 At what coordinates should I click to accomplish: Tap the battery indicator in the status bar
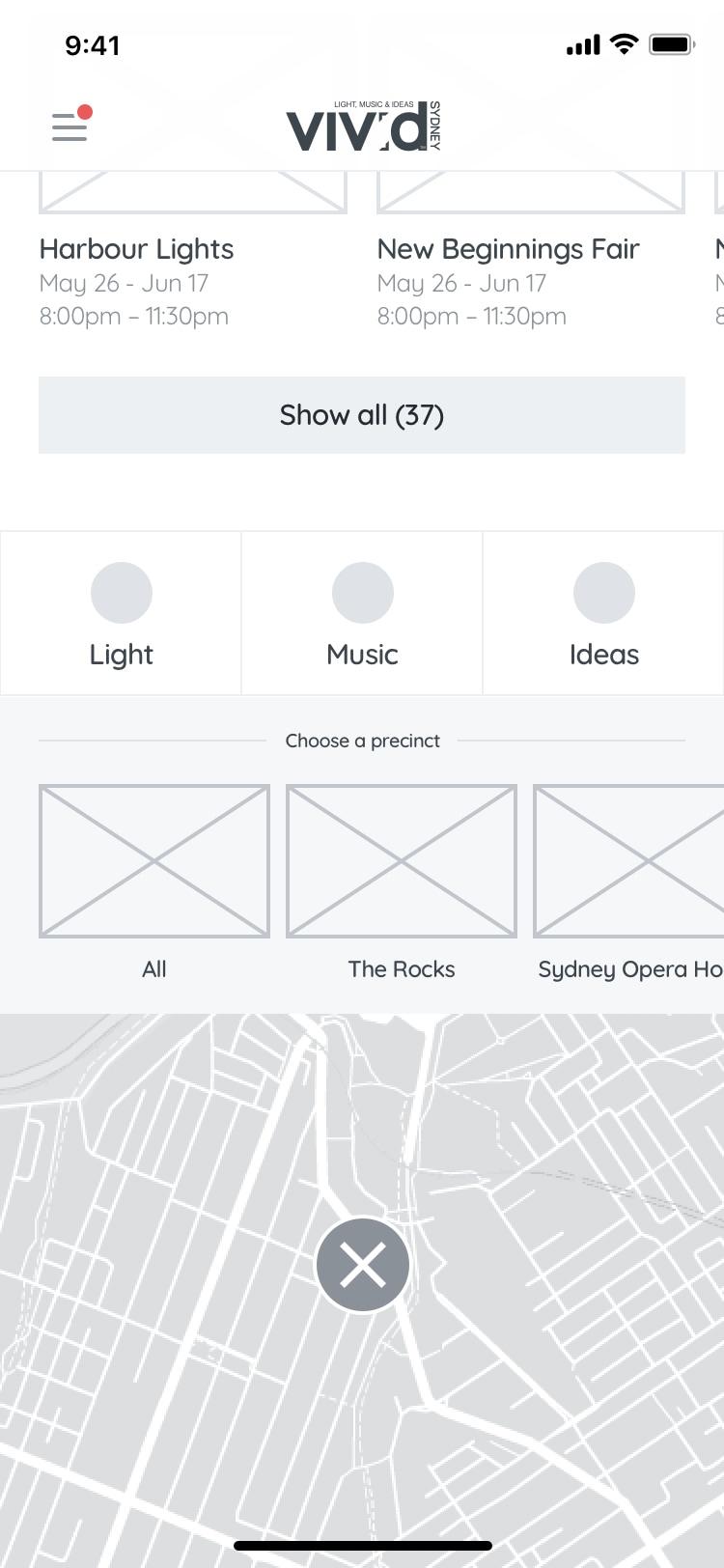coord(673,42)
